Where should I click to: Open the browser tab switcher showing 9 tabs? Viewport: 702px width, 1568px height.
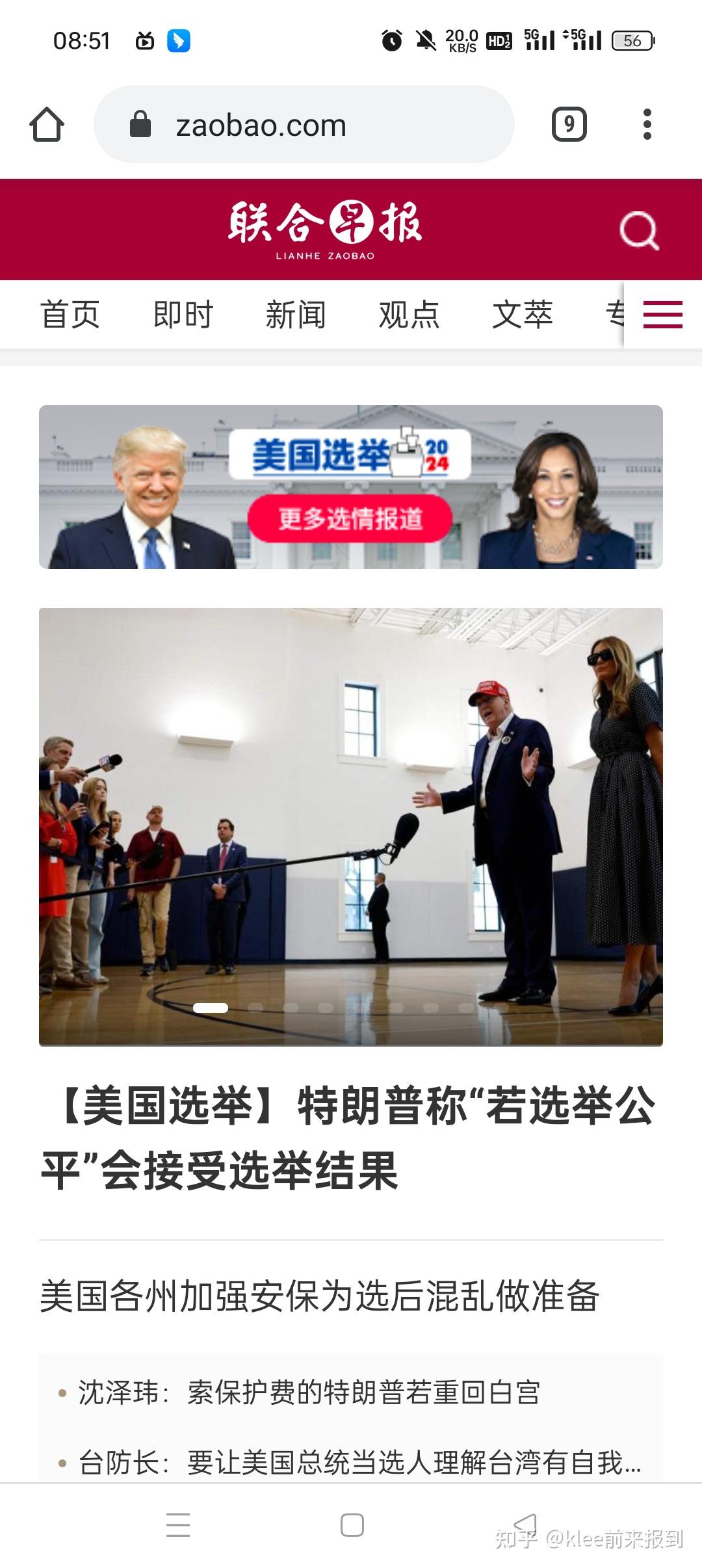(569, 124)
